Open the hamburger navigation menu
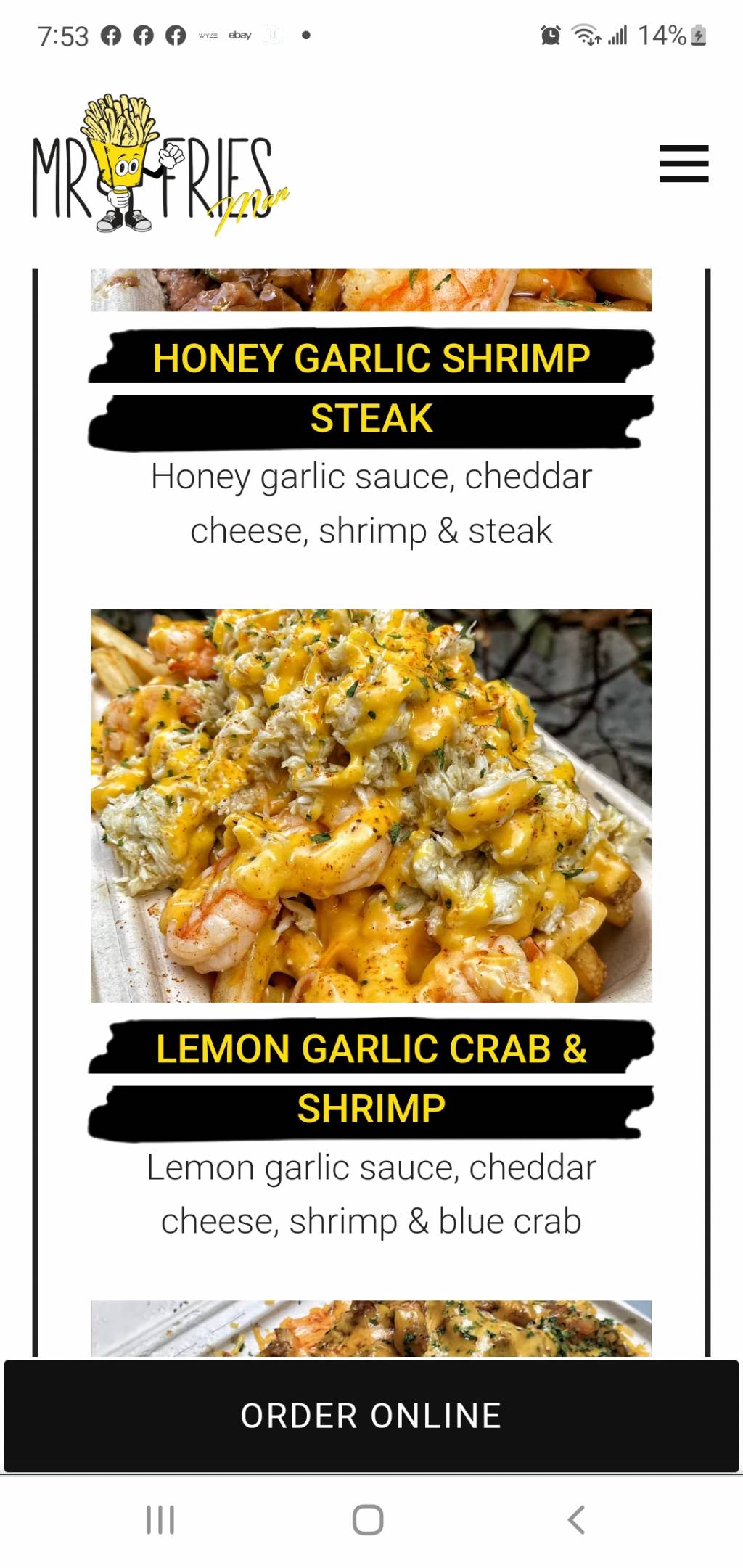 click(684, 163)
